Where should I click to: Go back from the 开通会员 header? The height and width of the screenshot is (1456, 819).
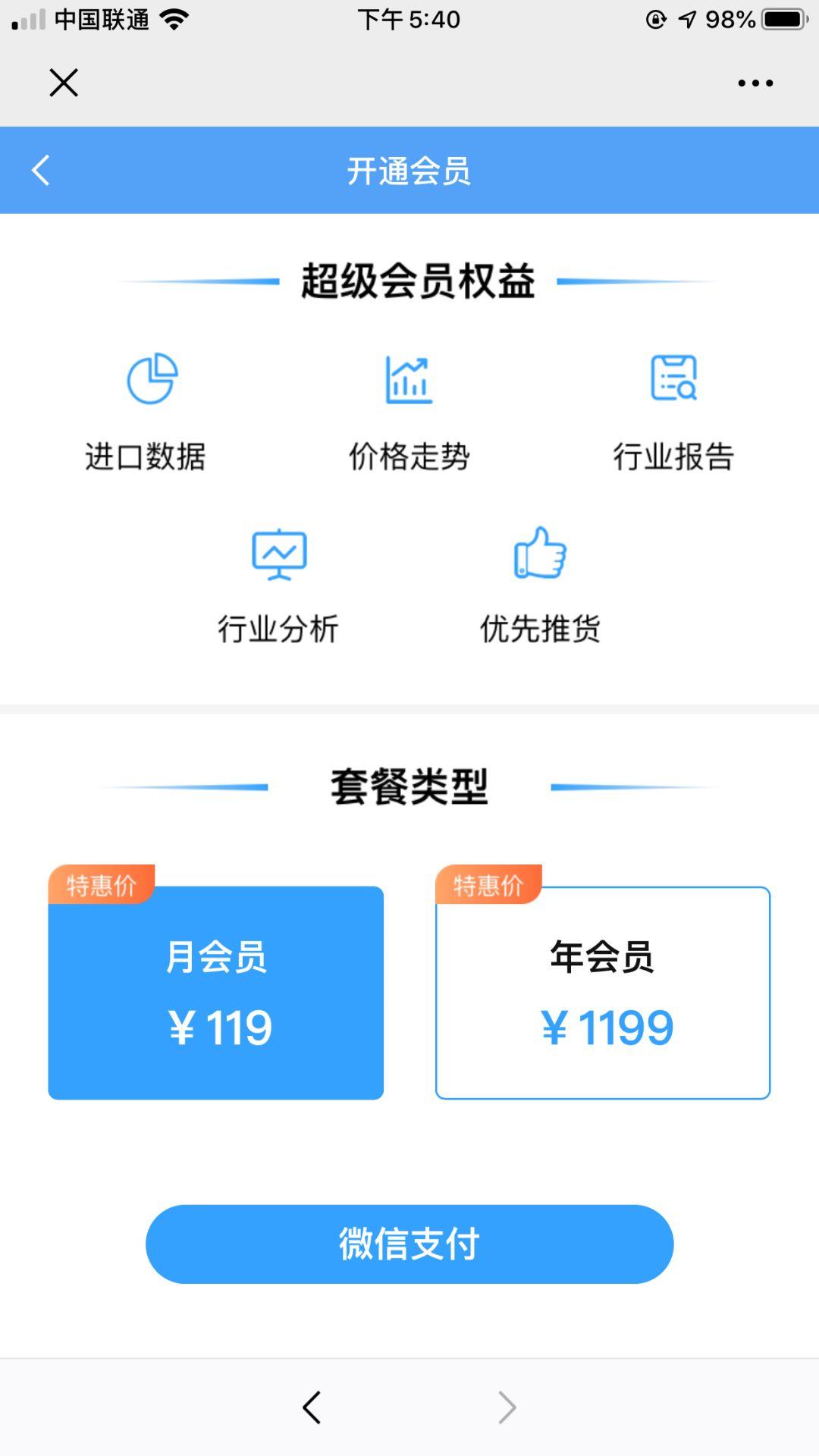(x=41, y=170)
